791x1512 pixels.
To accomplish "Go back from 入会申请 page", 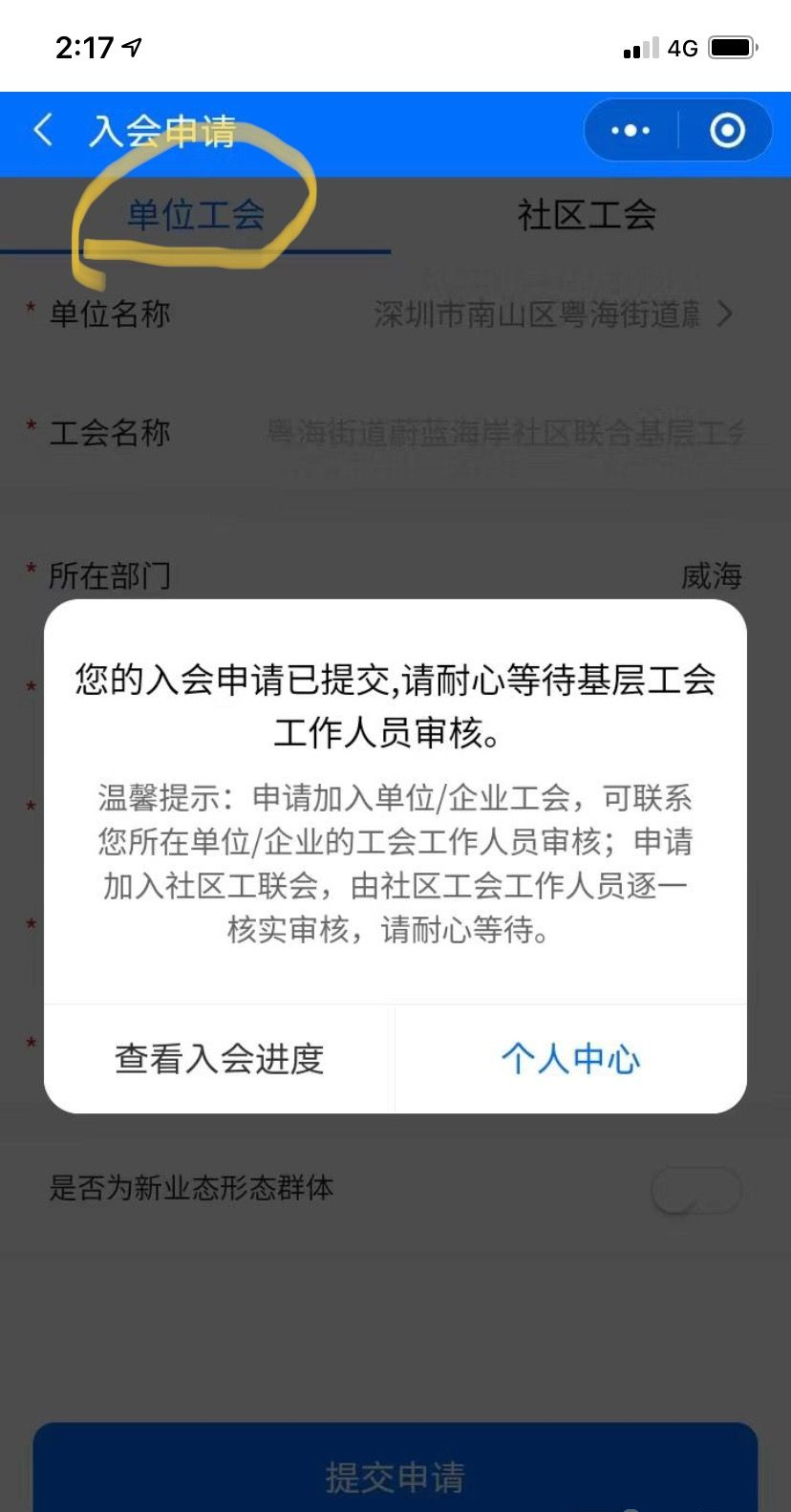I will (43, 130).
